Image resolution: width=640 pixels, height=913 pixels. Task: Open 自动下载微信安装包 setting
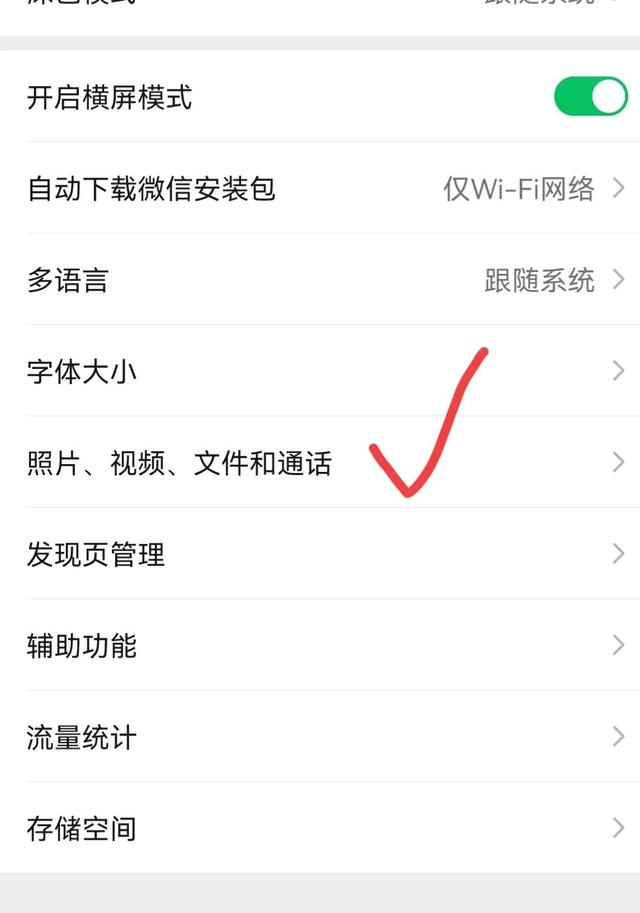click(320, 188)
